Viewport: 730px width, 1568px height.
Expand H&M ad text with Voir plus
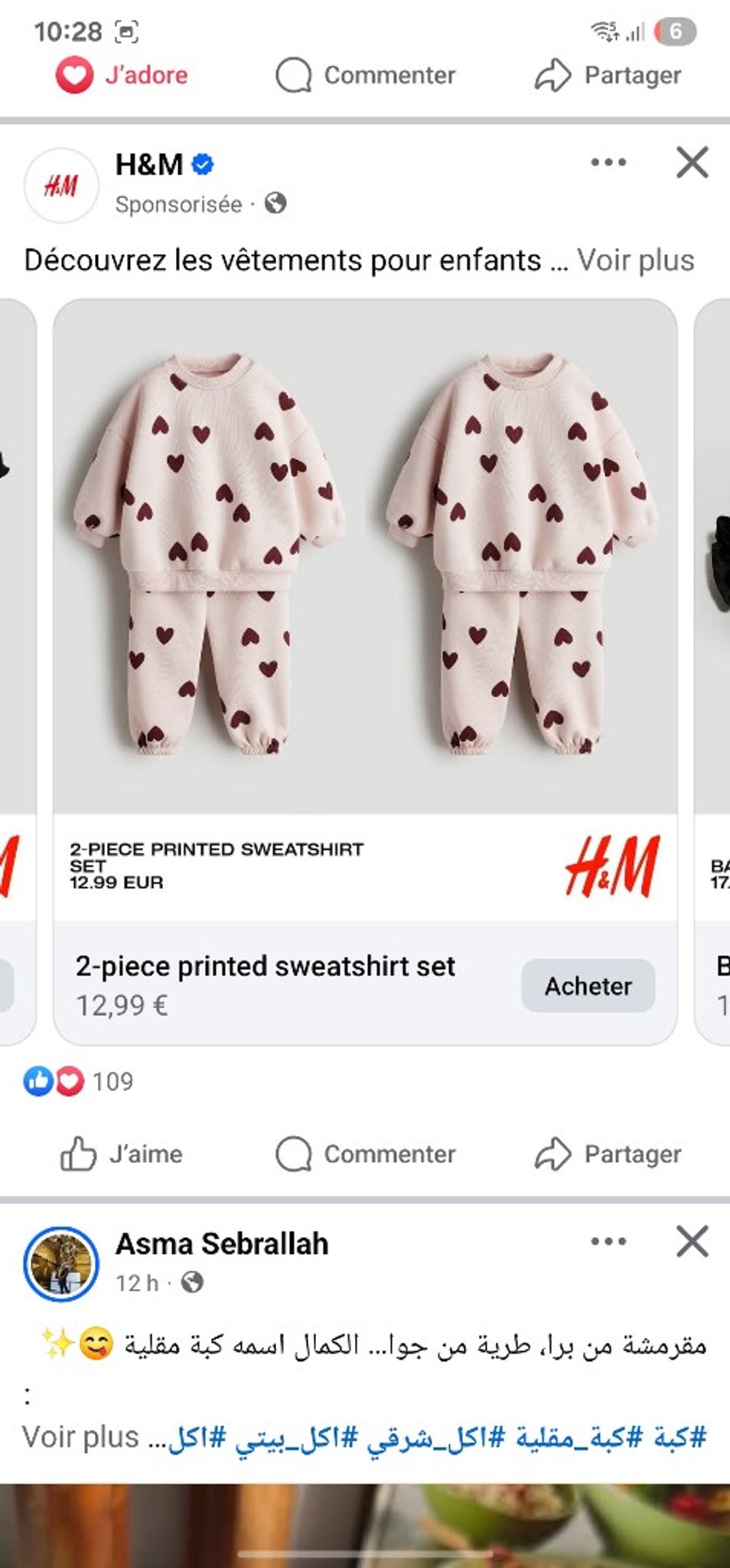coord(635,261)
